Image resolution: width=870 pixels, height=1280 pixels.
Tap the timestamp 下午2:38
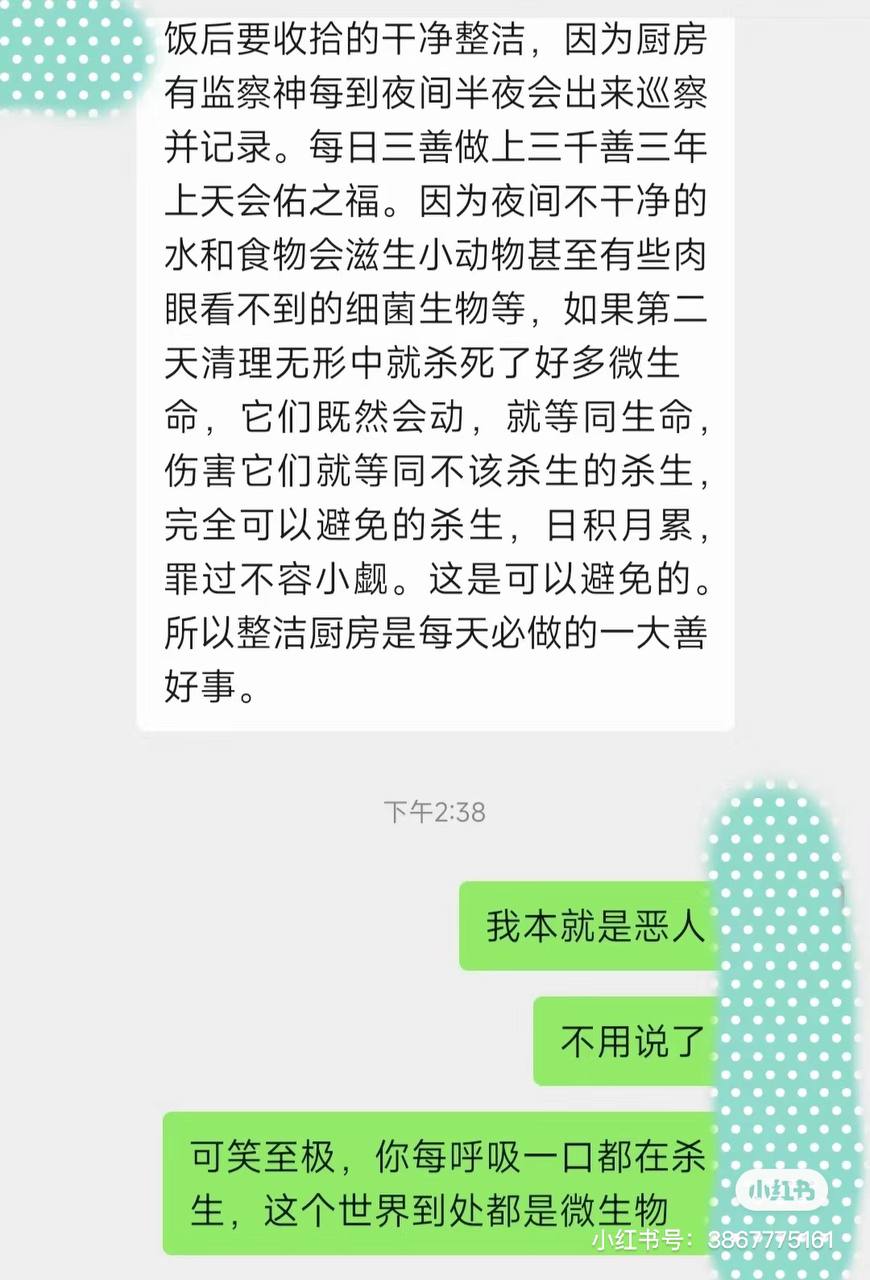pos(435,813)
